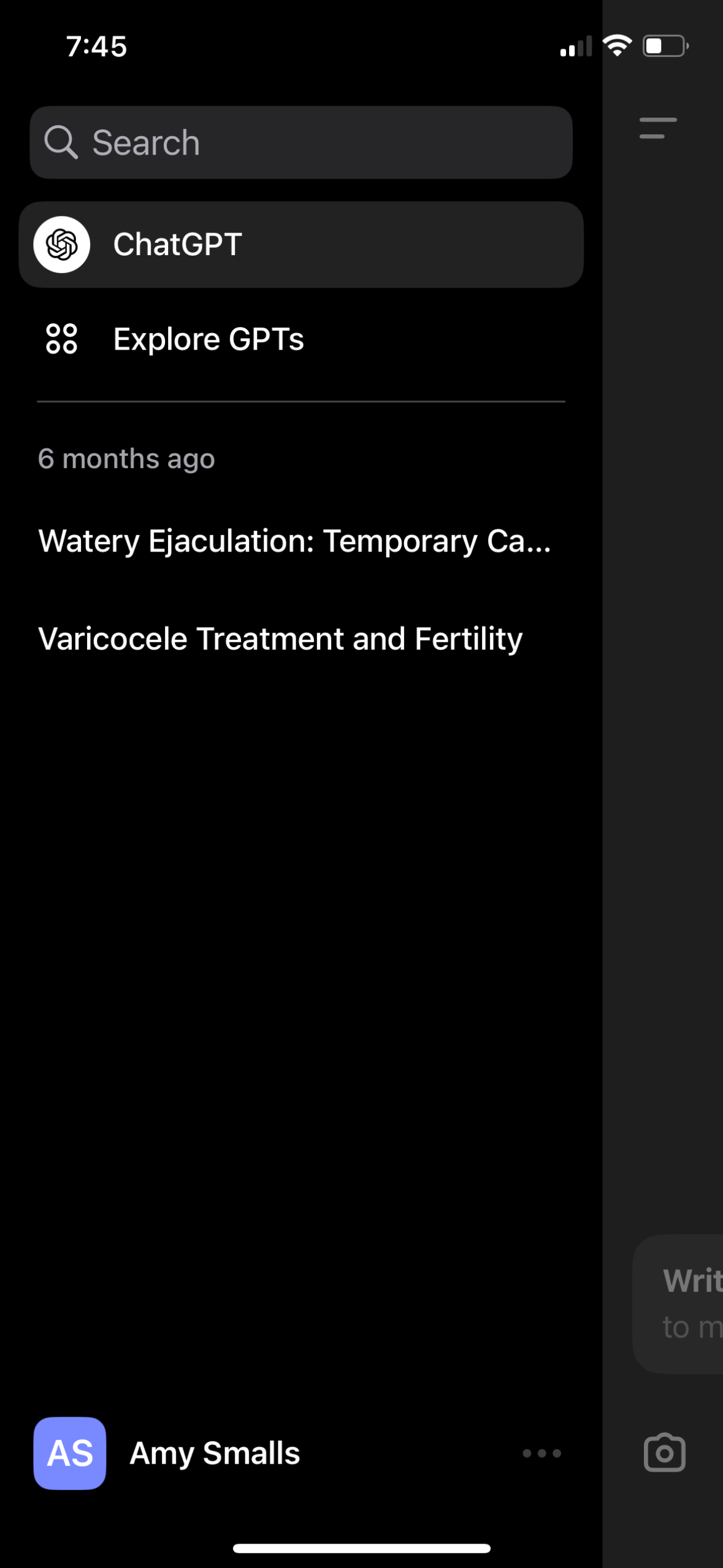The width and height of the screenshot is (723, 1568).
Task: Open the Varicocele Treatment and Fertility chat
Action: pyautogui.click(x=280, y=638)
